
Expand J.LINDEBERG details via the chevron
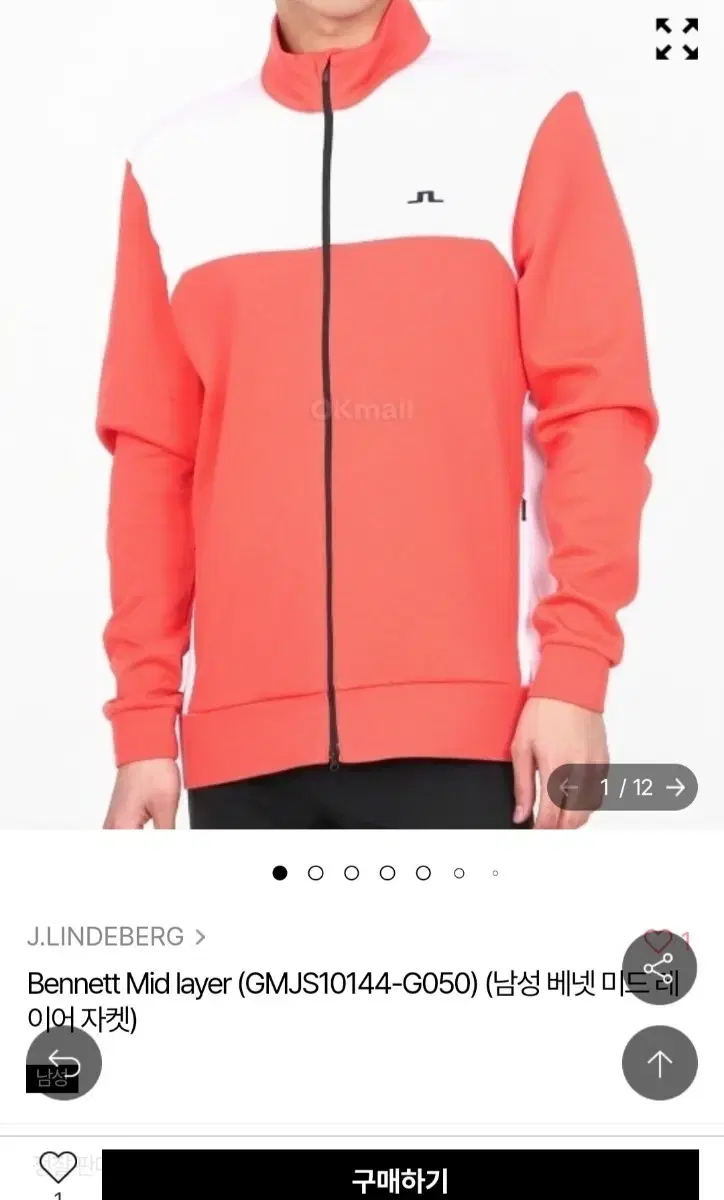click(x=199, y=938)
